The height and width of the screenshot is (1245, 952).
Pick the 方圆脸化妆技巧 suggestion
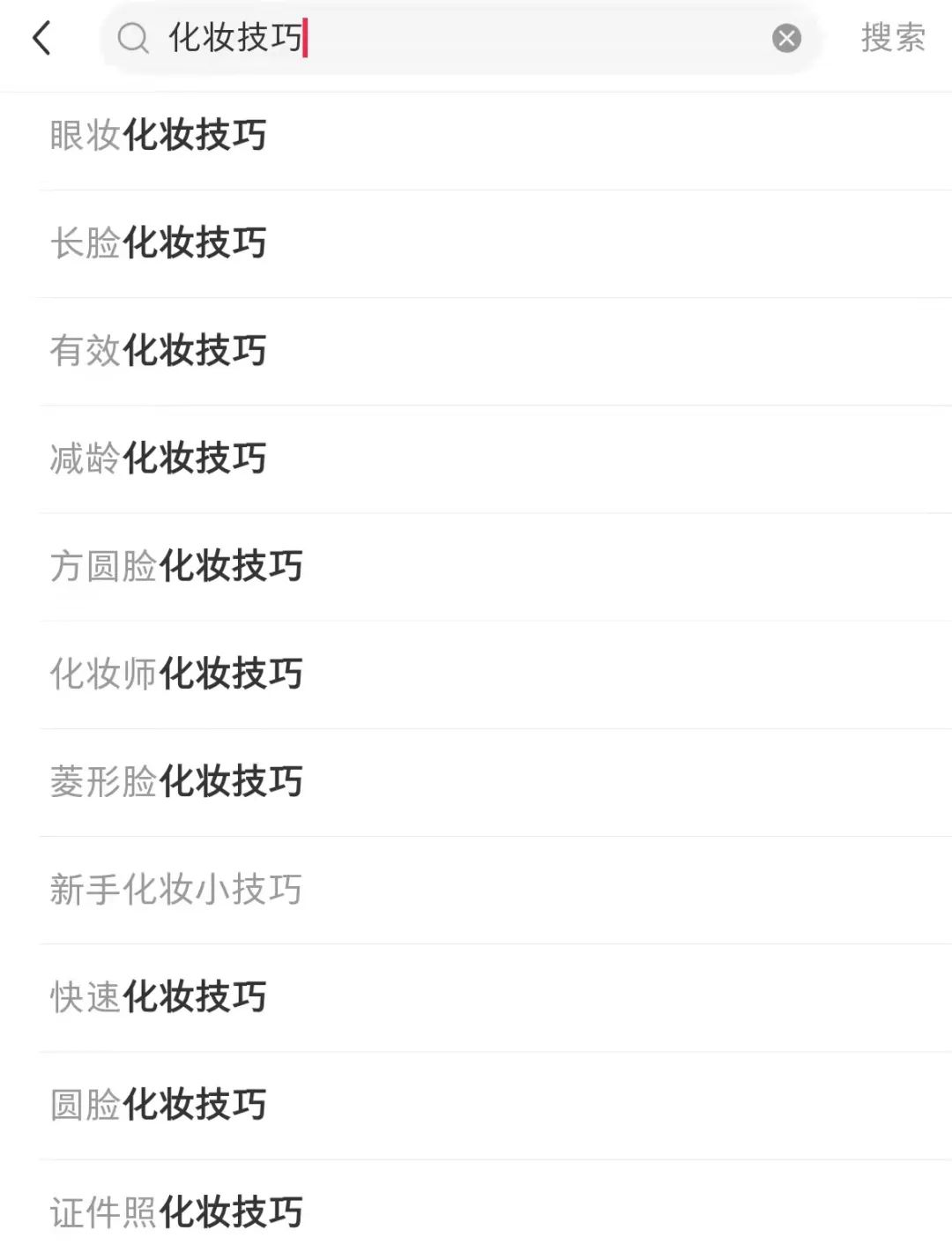[176, 566]
